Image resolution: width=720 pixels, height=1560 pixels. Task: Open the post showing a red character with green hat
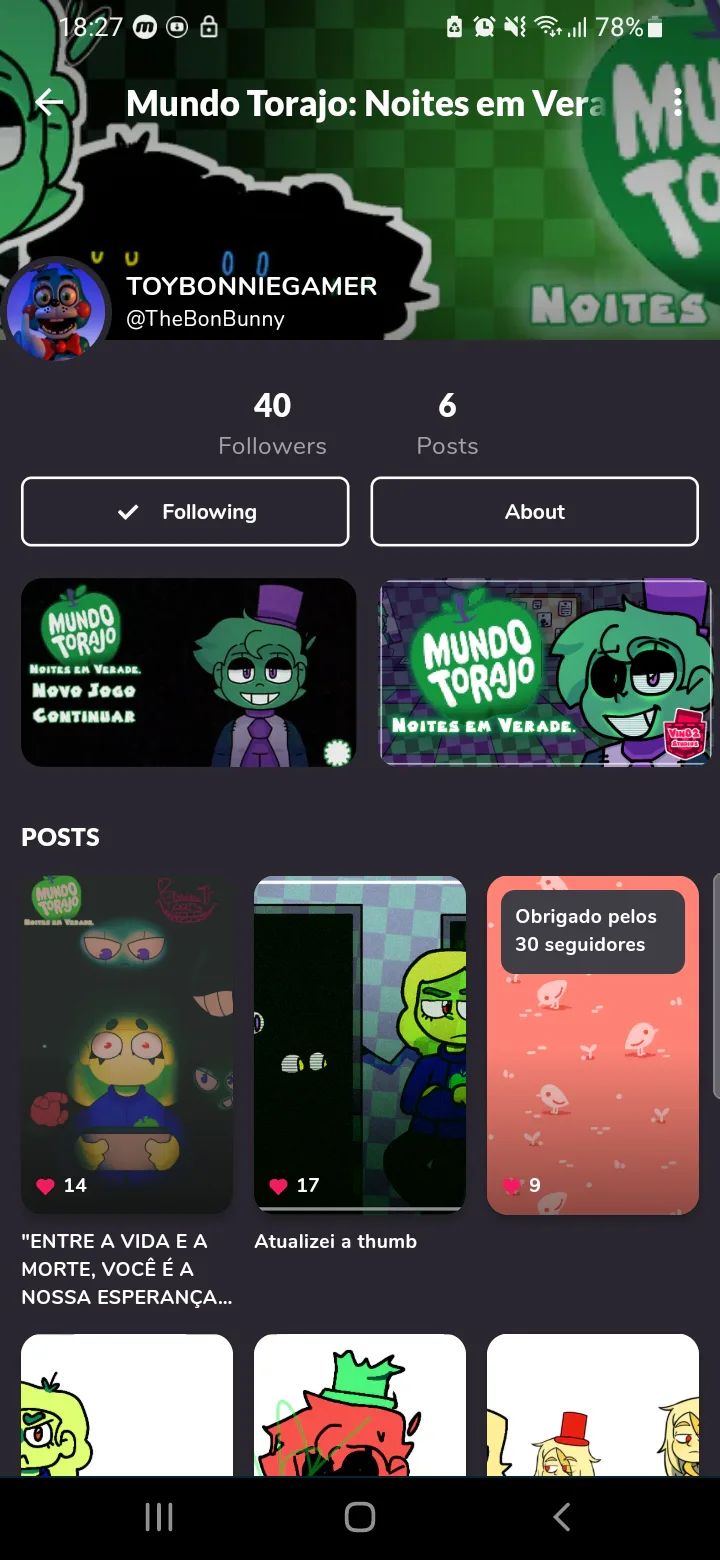pyautogui.click(x=360, y=1405)
